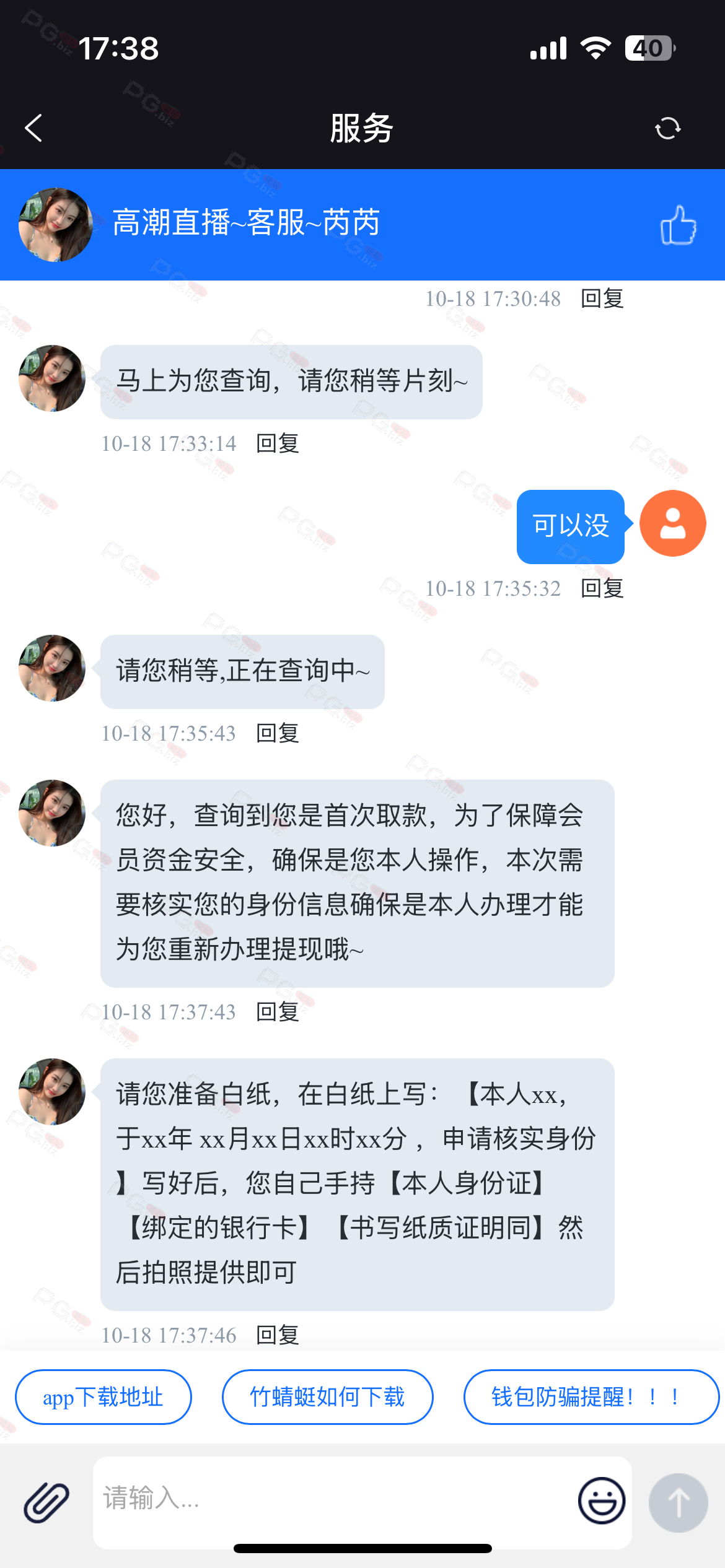Viewport: 725px width, 1568px height.
Task: Reply to the 17:37:43 first-withdrawal message
Action: coord(278,1012)
